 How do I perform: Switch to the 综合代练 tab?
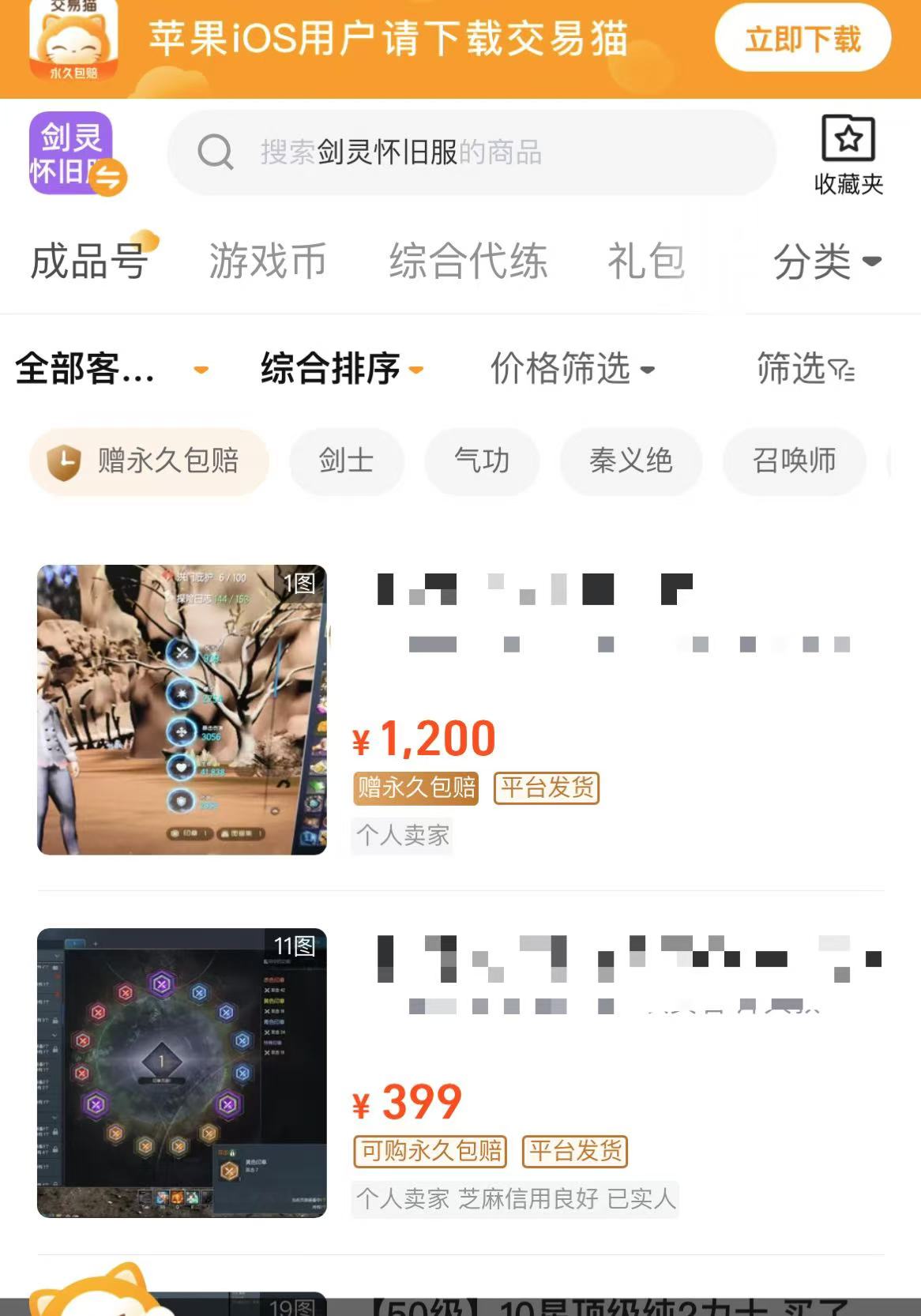click(468, 261)
